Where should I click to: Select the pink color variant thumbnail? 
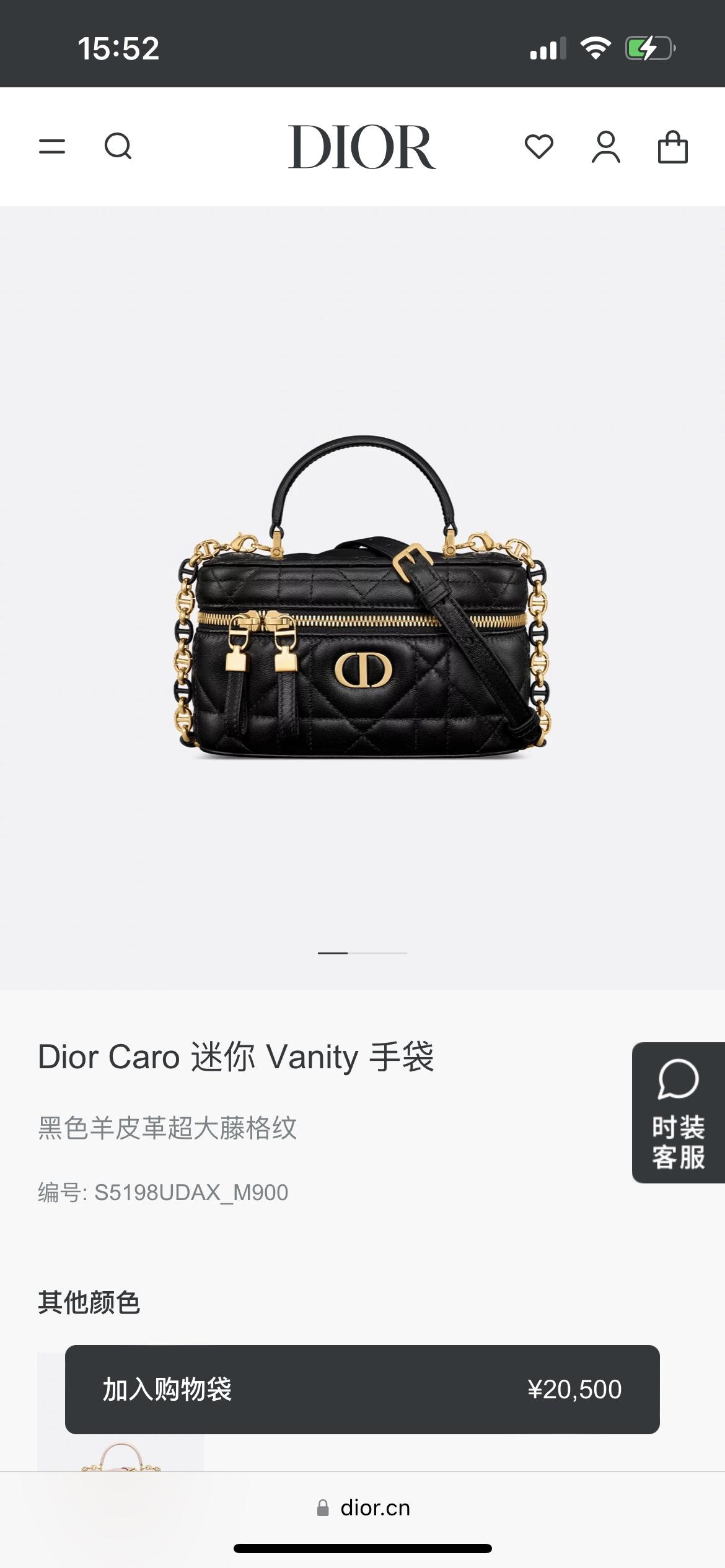[x=121, y=1455]
